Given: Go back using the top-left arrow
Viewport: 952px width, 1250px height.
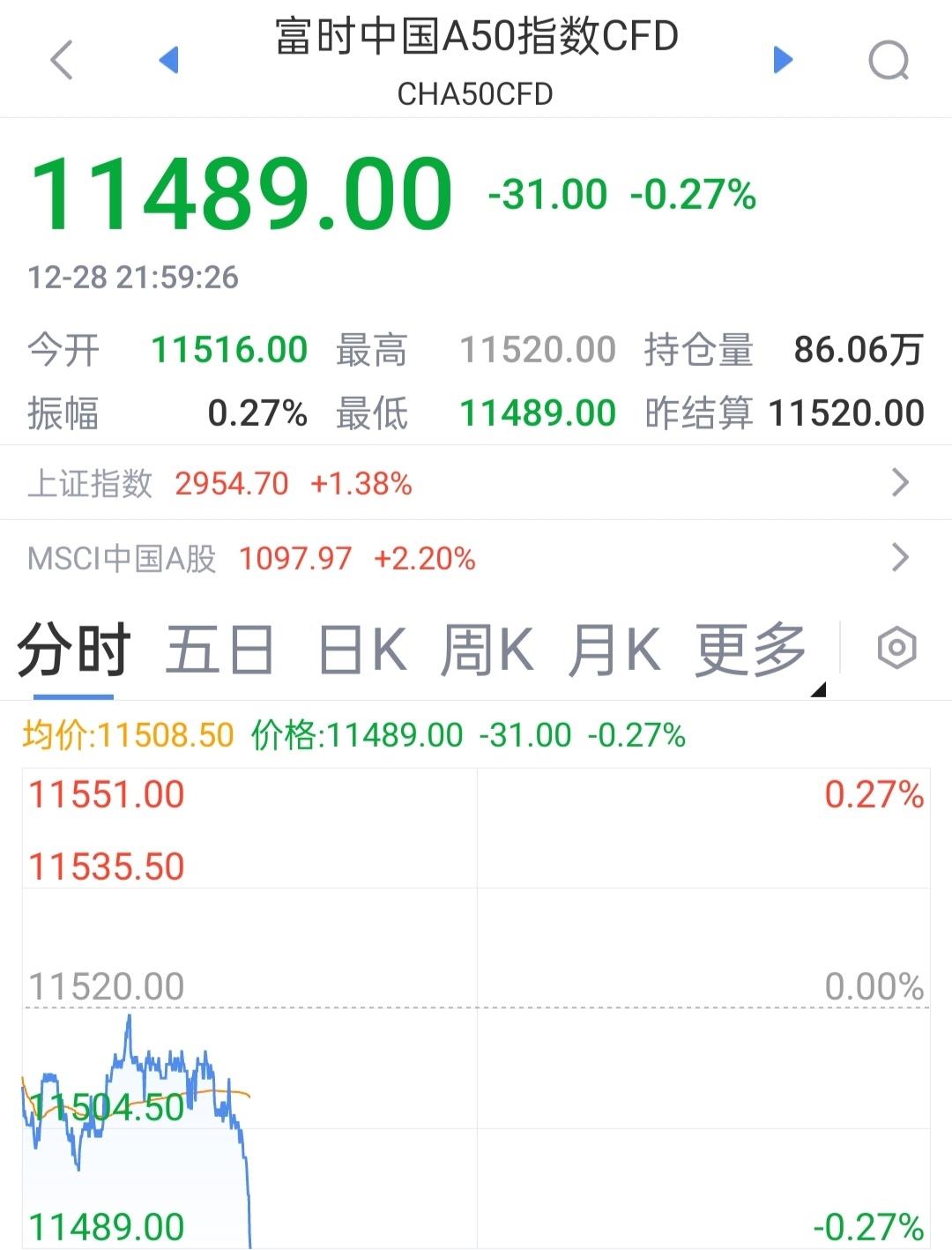Looking at the screenshot, I should (x=59, y=60).
